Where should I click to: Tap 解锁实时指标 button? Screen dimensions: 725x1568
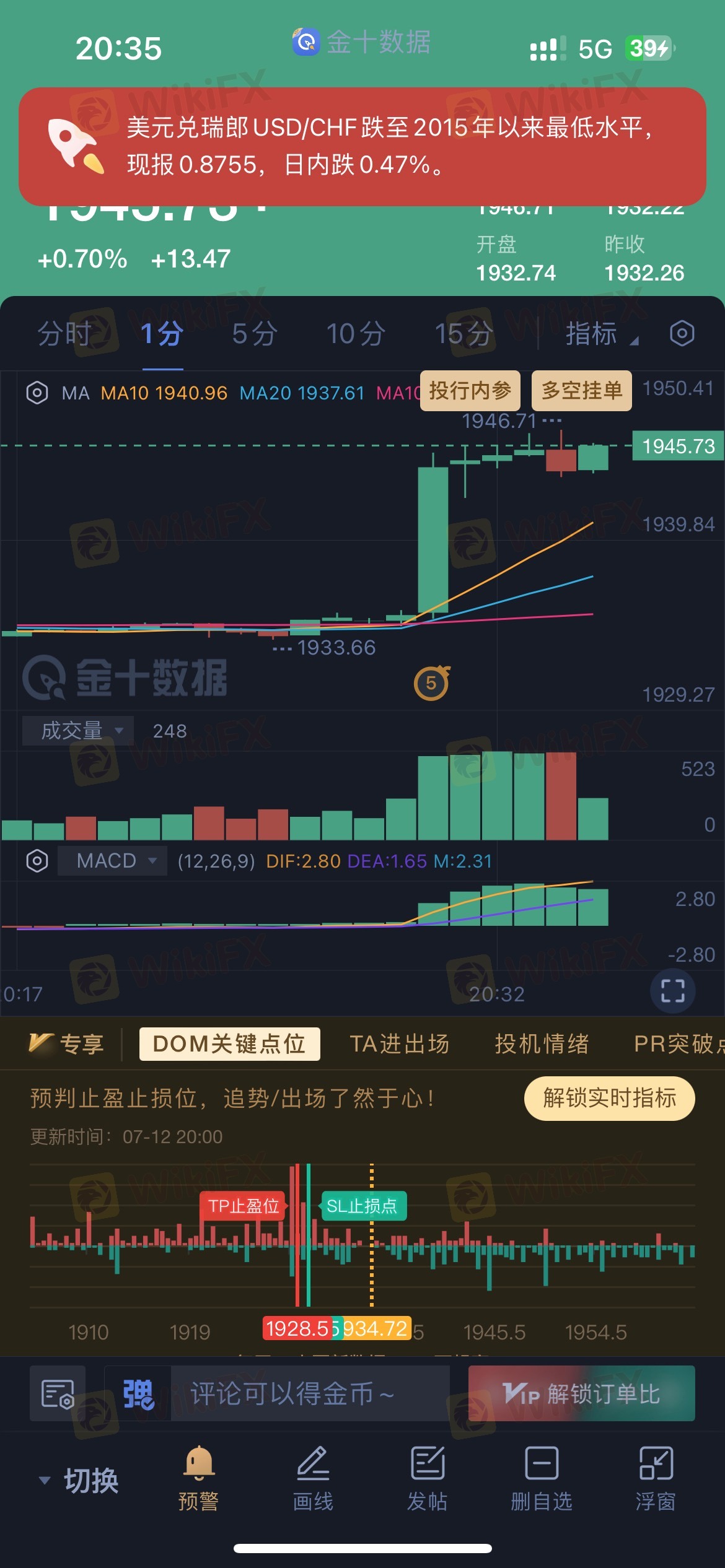[610, 1099]
